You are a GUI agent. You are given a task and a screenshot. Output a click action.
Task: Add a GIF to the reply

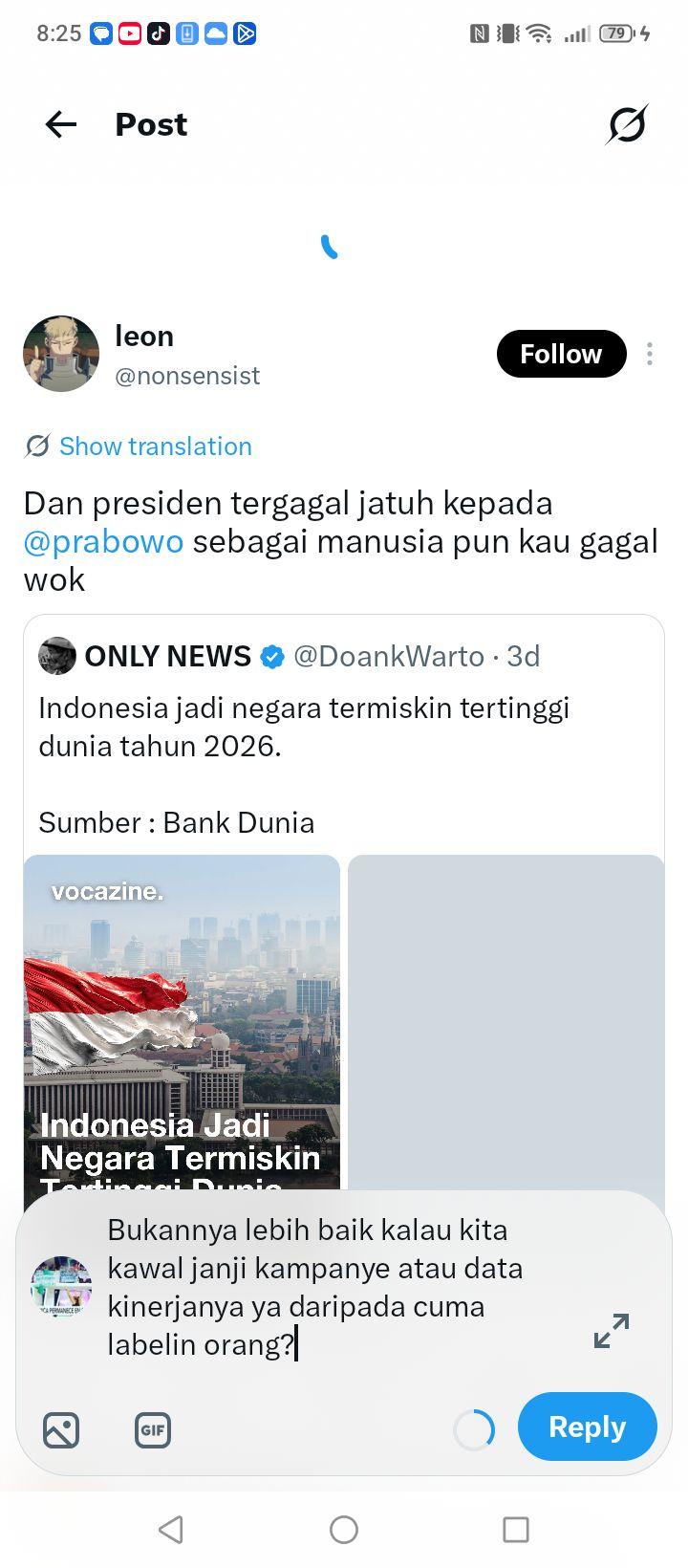(x=153, y=1430)
